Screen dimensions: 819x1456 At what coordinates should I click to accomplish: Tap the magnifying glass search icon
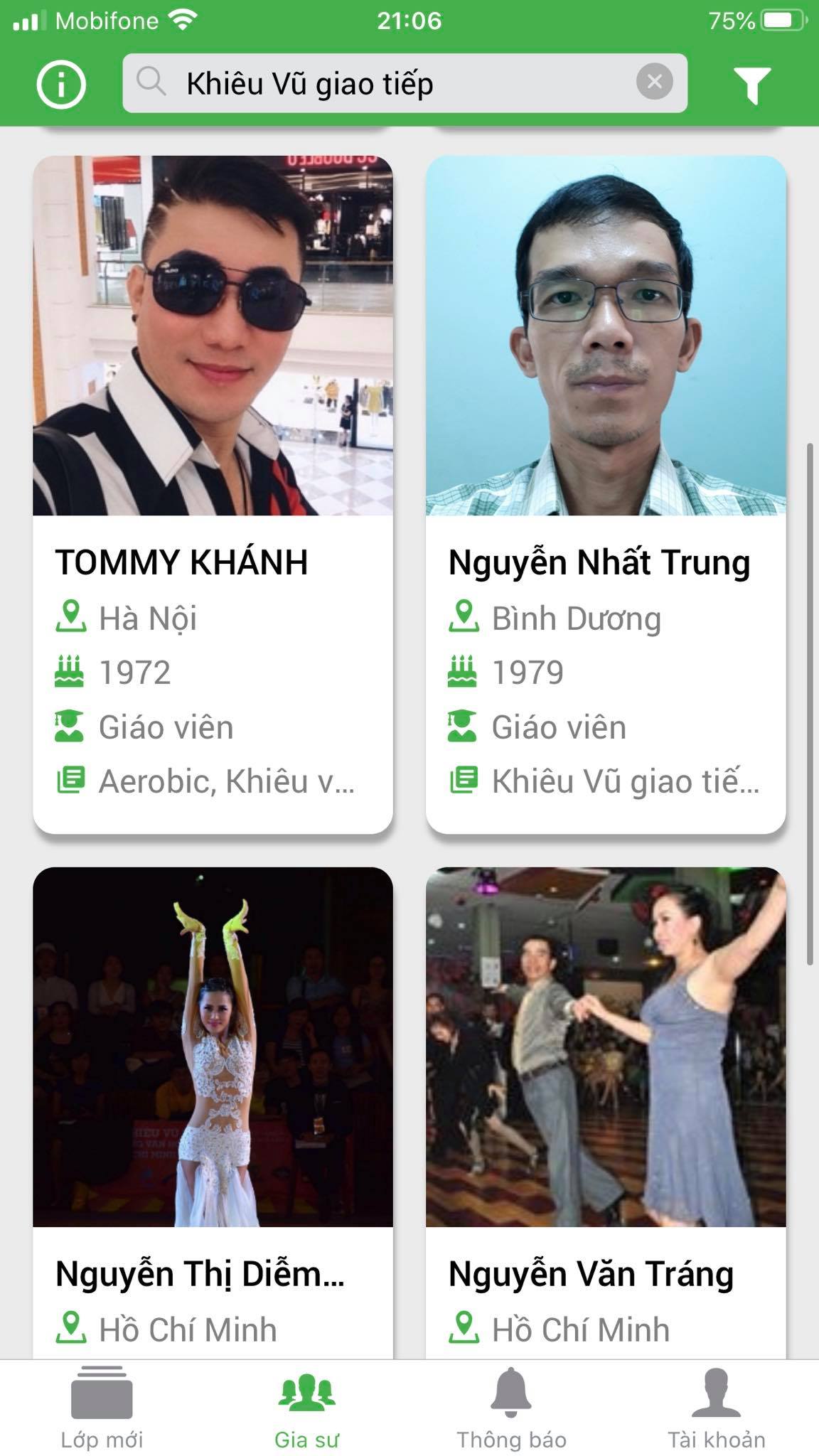tap(151, 83)
